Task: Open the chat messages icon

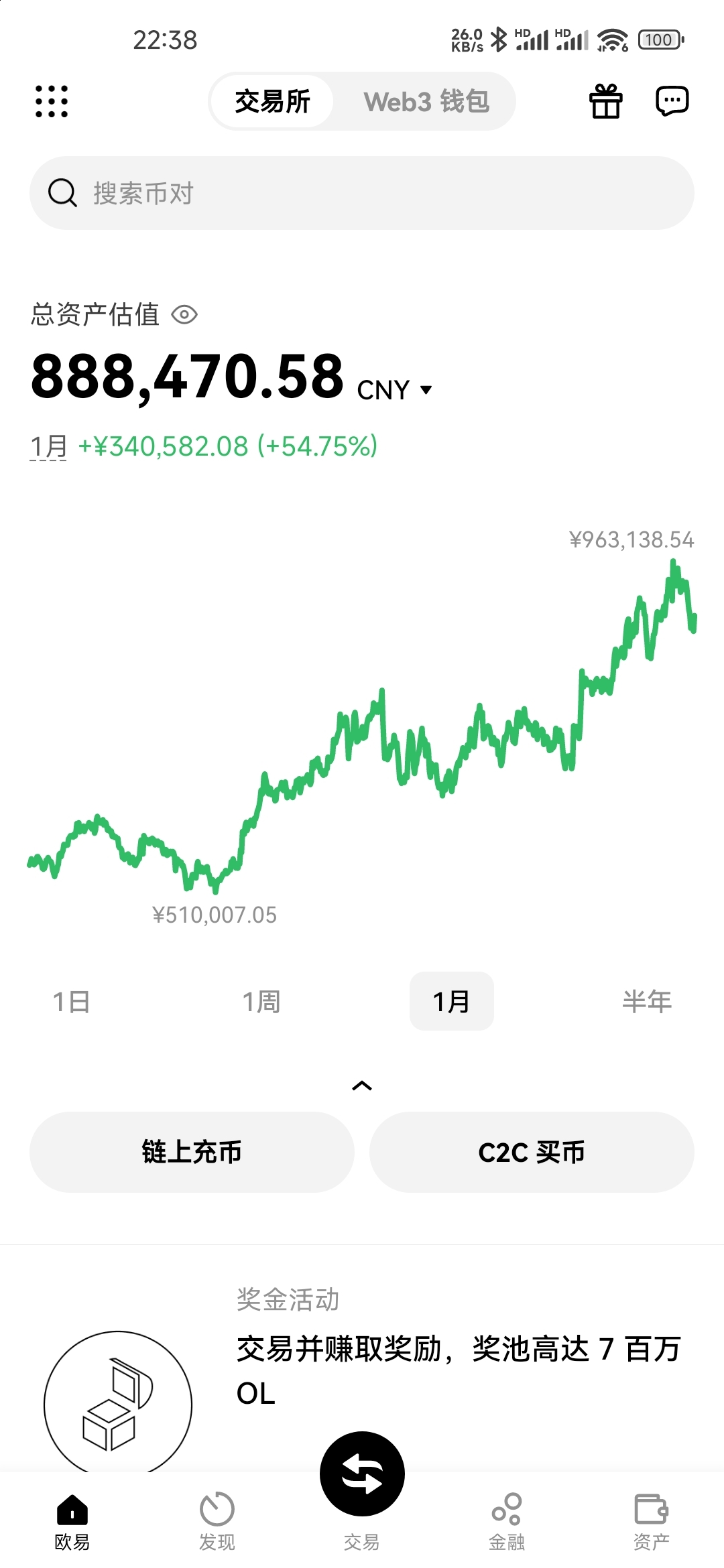Action: coord(672,101)
